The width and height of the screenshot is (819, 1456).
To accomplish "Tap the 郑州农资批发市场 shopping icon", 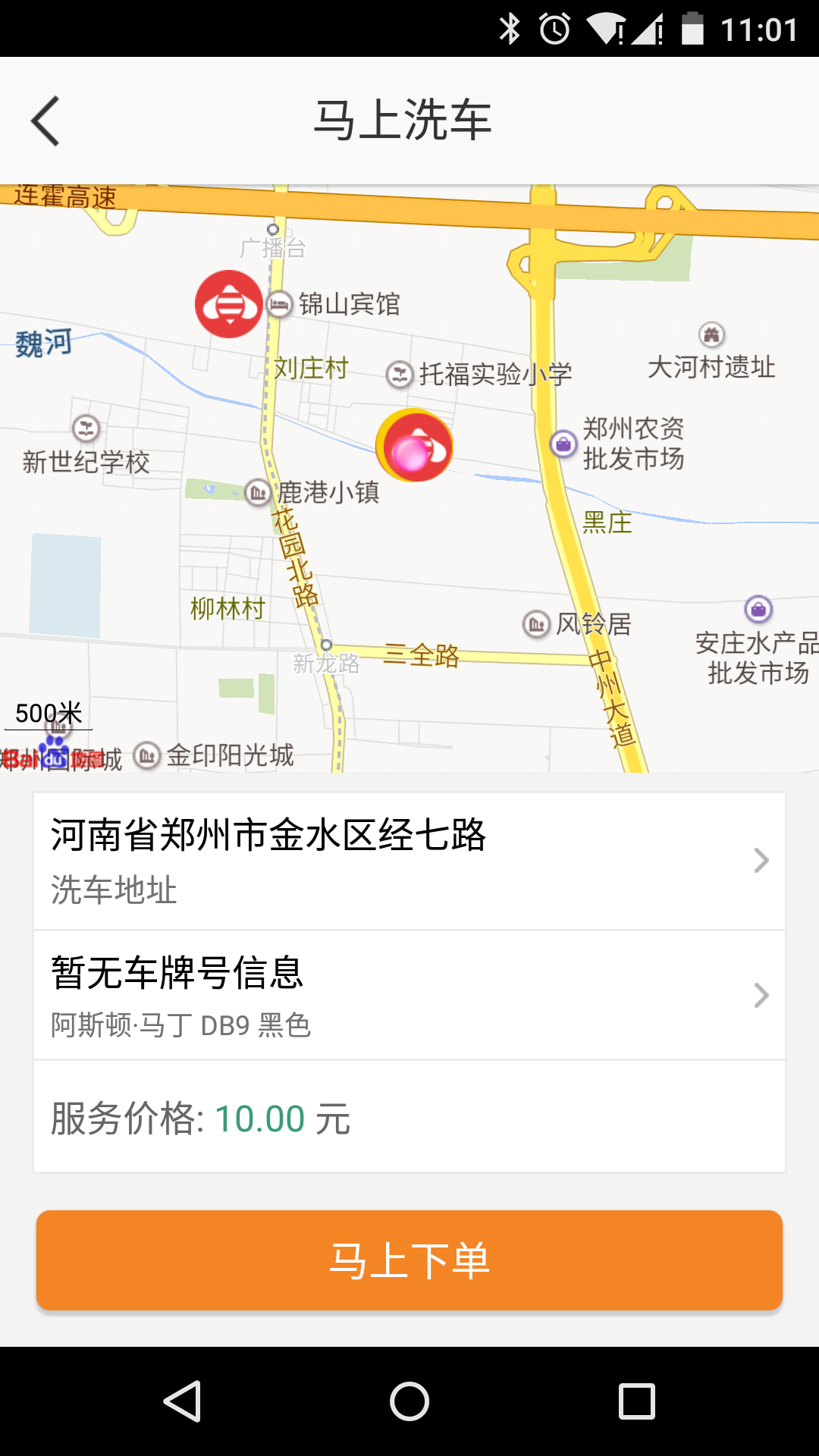I will (x=563, y=444).
